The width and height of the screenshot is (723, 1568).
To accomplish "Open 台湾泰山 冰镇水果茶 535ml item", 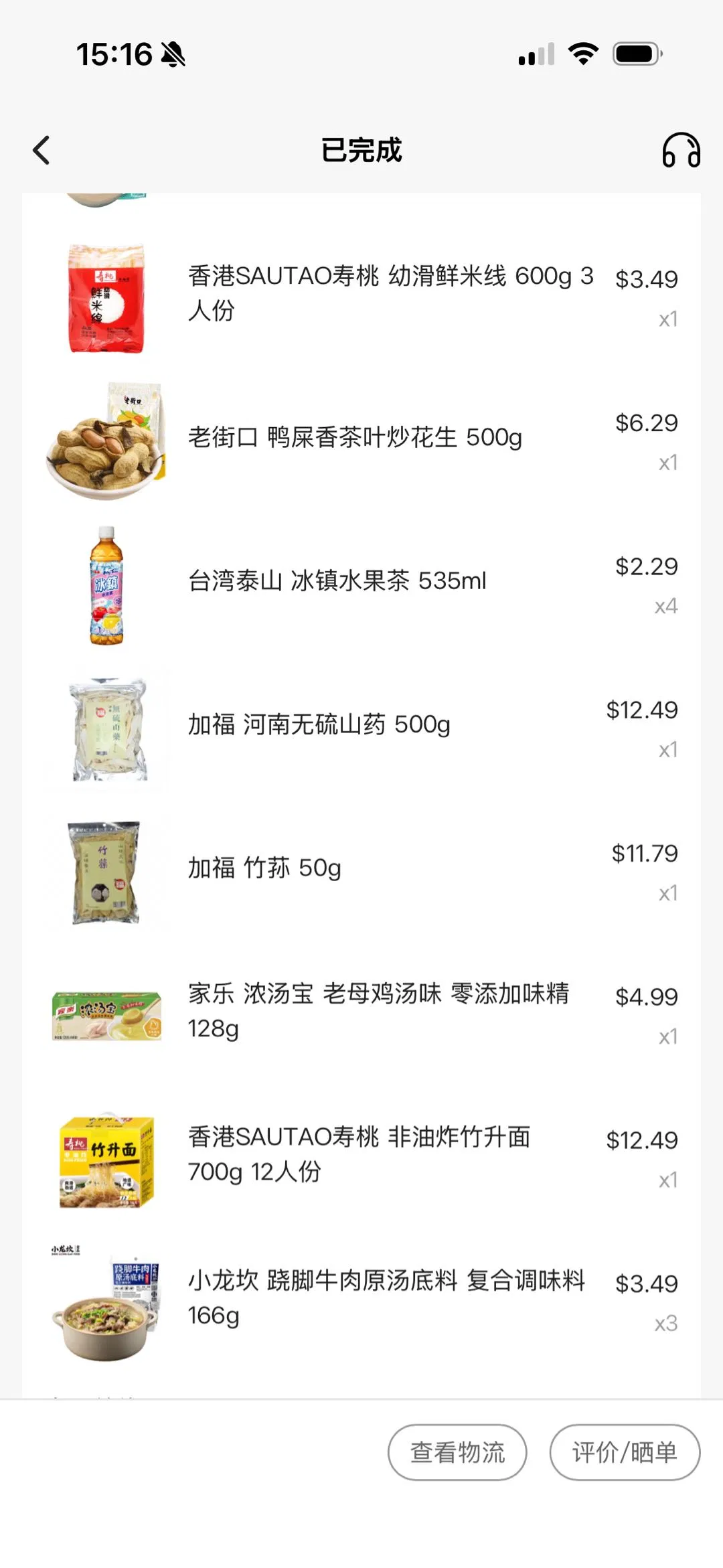I will (337, 581).
